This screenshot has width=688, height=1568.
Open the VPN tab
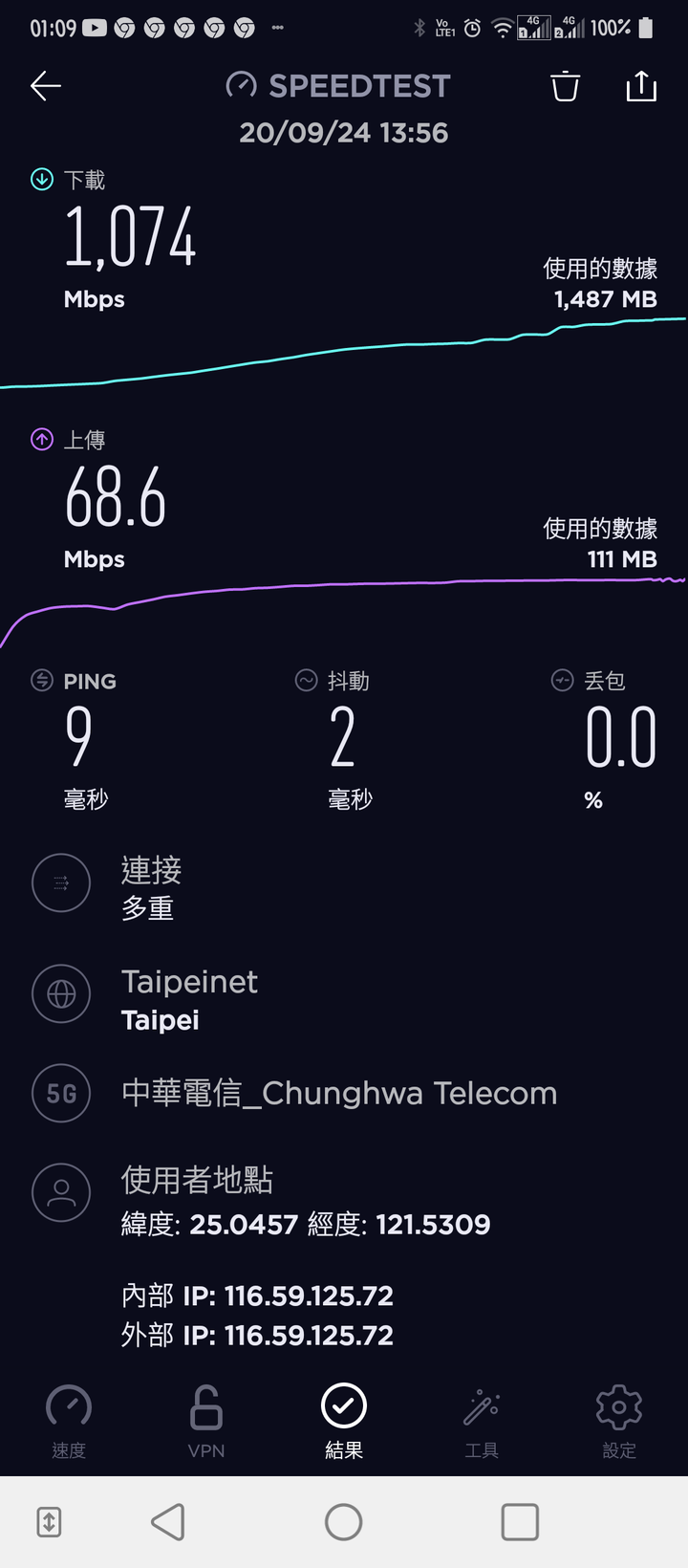pos(206,1422)
